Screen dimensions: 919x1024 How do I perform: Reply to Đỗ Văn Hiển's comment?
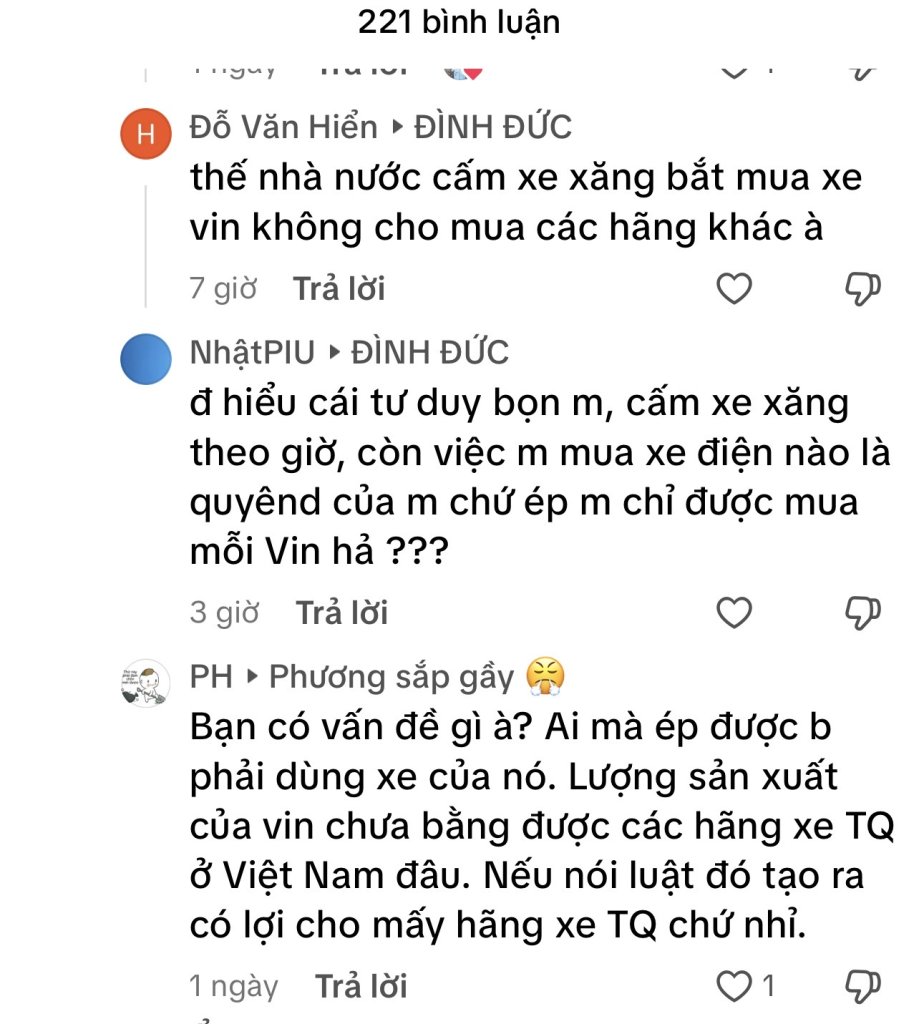click(339, 290)
